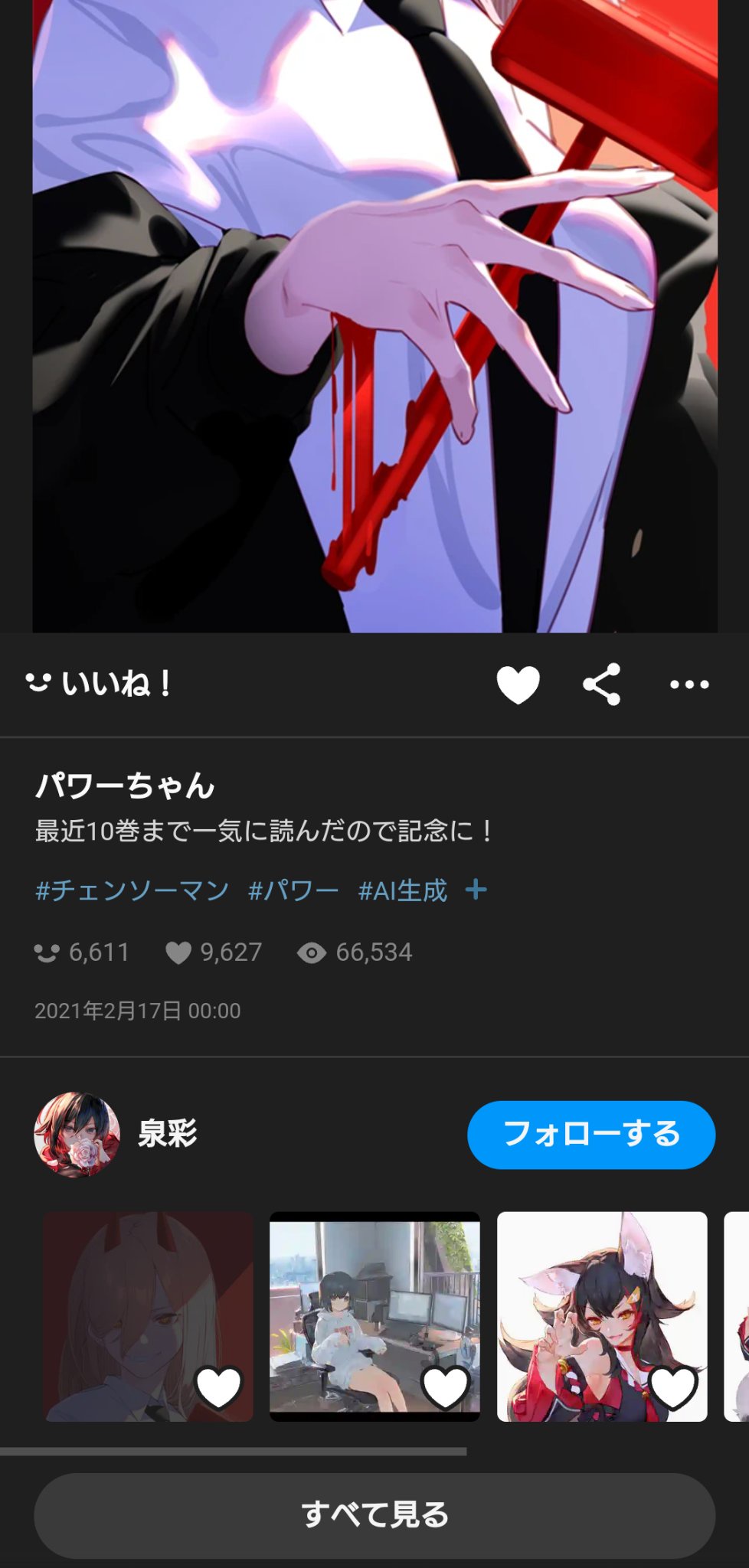Open the girl at desk artwork thumbnail
The height and width of the screenshot is (1568, 749).
pyautogui.click(x=375, y=1317)
